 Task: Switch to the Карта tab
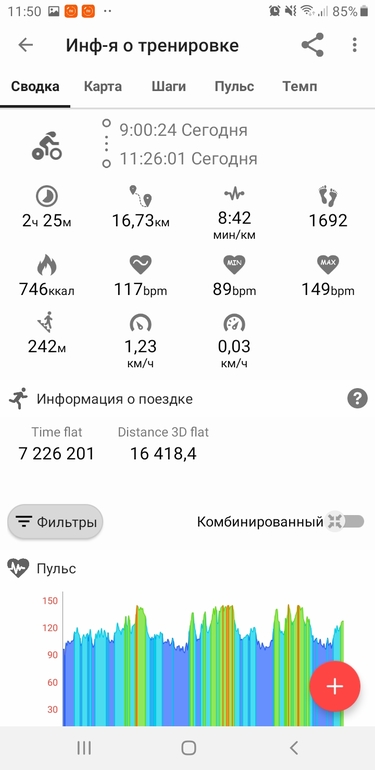tap(103, 87)
